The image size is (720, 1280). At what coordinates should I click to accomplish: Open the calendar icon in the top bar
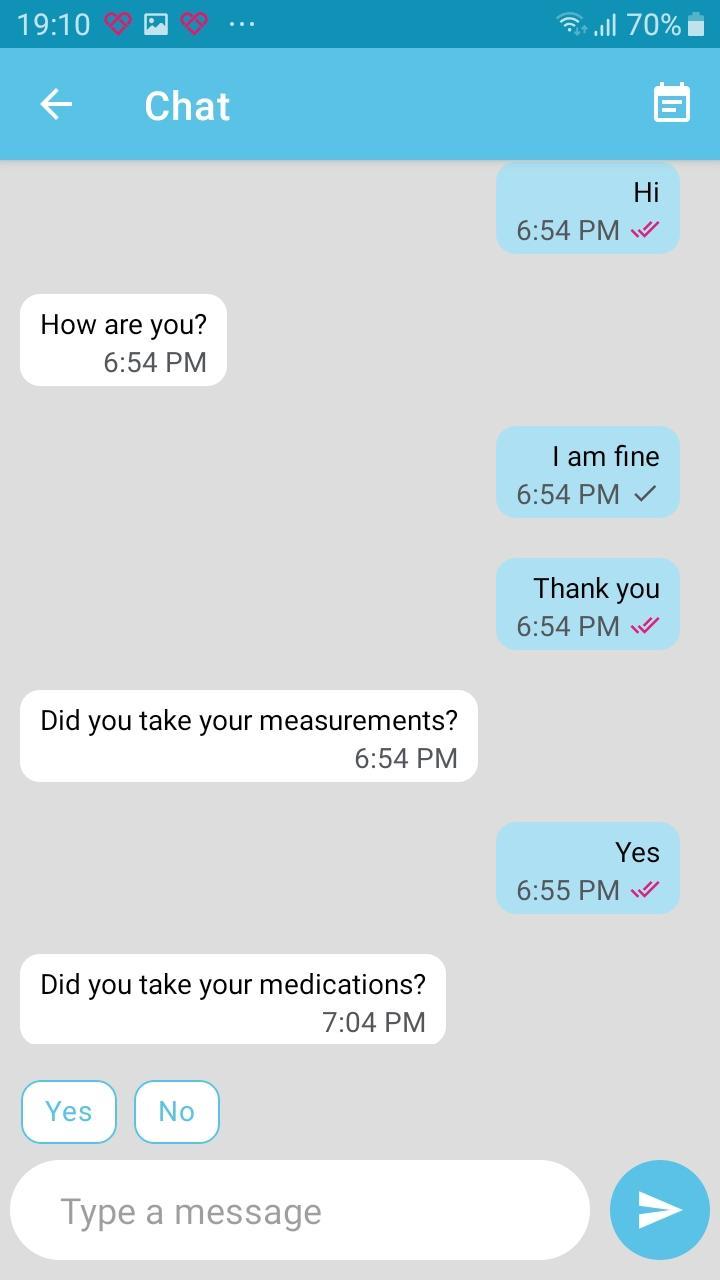coord(670,102)
